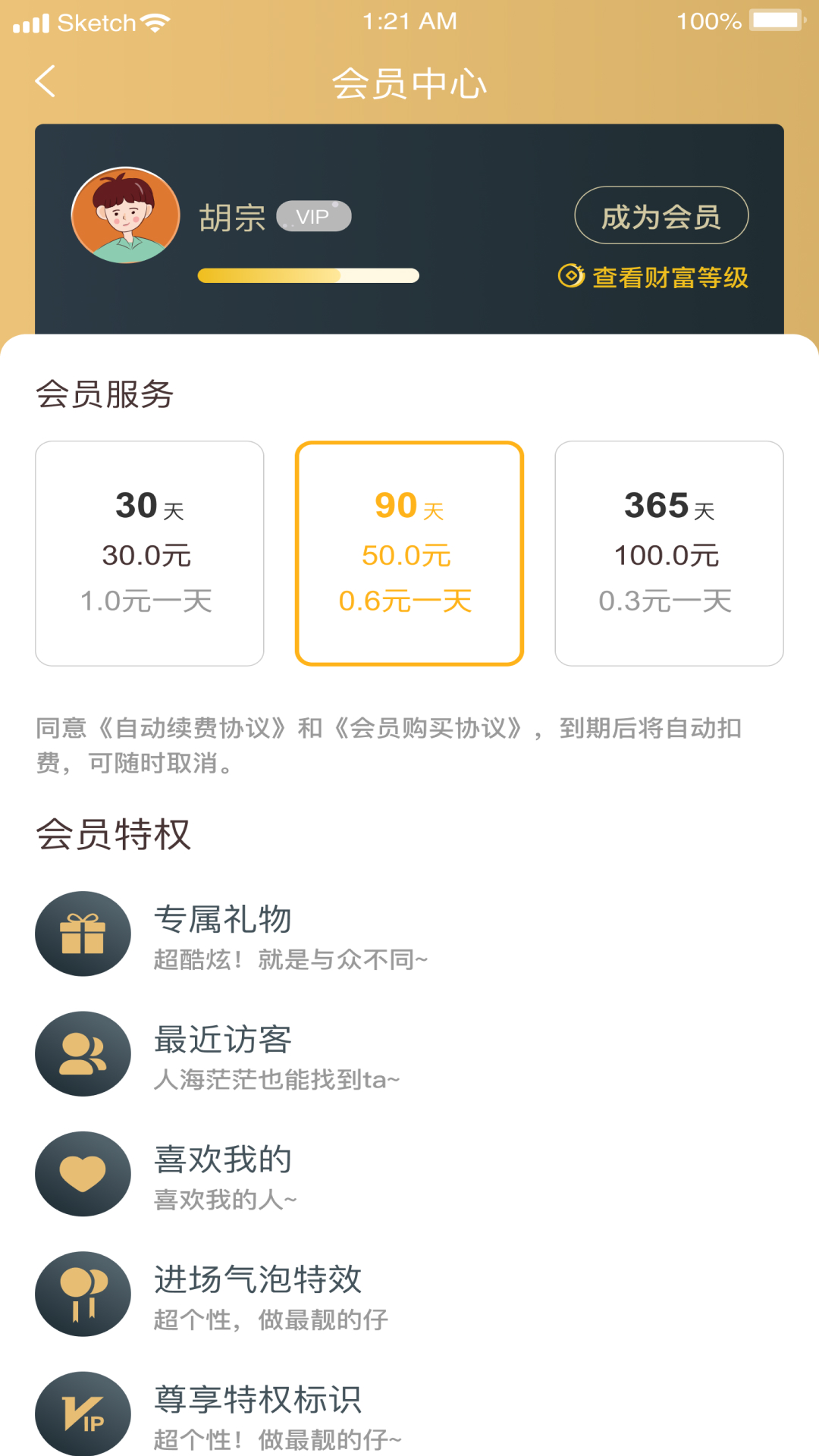View the 最近访客 privilege
The height and width of the screenshot is (1456, 819).
409,1054
